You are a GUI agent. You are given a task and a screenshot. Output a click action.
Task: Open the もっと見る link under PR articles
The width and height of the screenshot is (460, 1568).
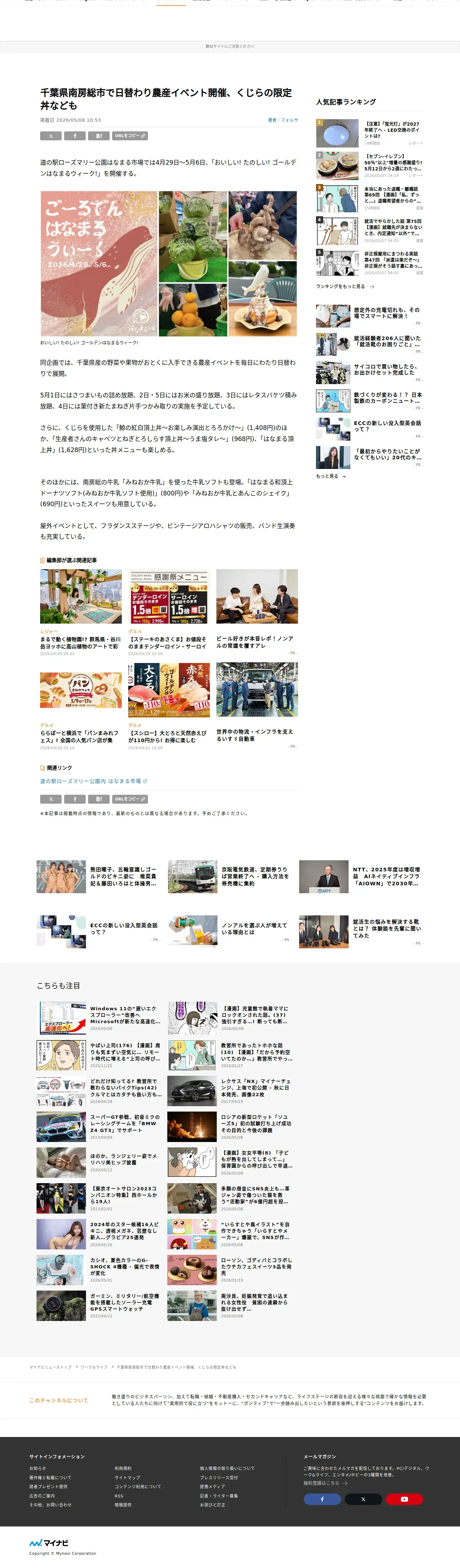(x=330, y=476)
